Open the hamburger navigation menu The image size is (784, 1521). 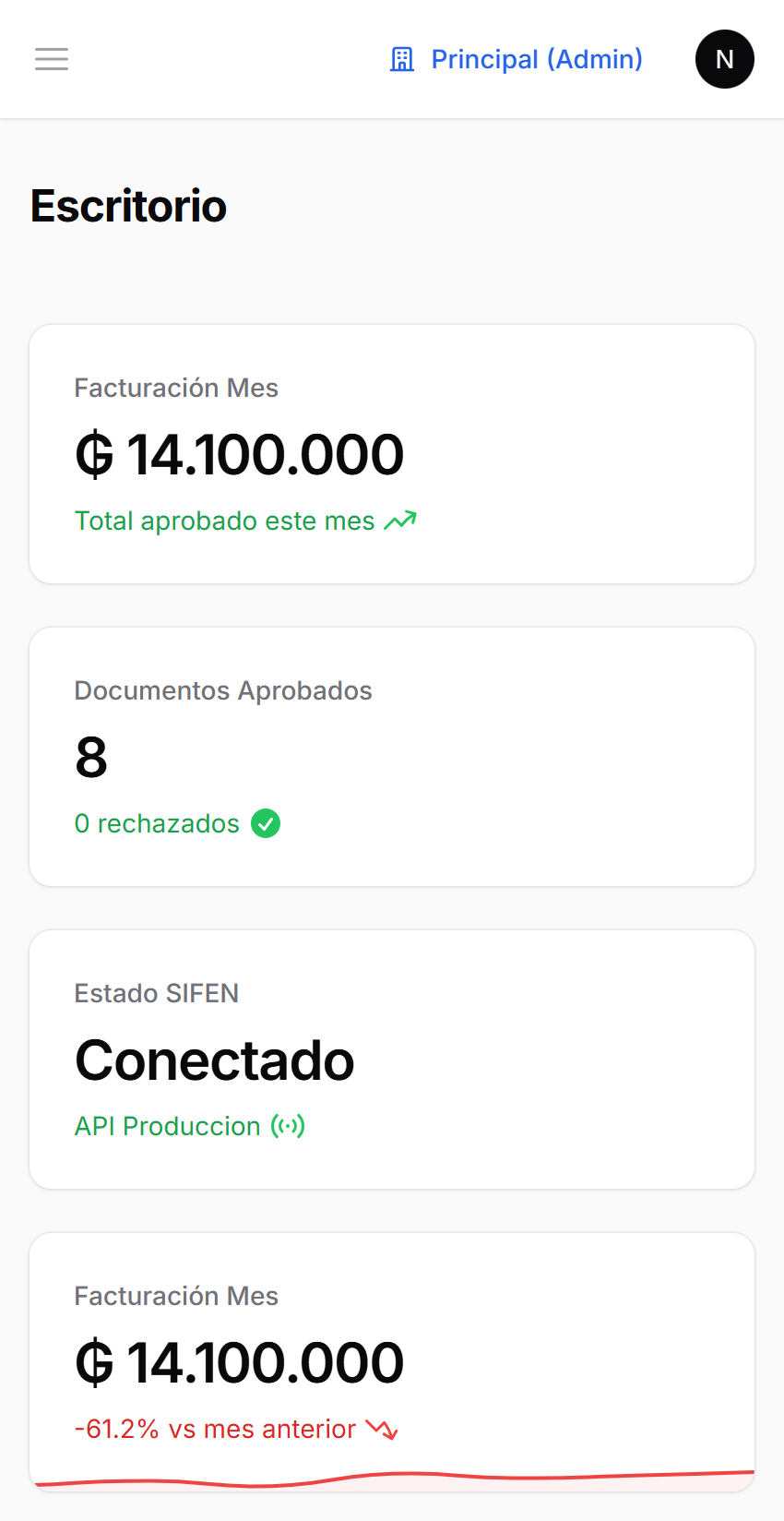click(x=52, y=59)
